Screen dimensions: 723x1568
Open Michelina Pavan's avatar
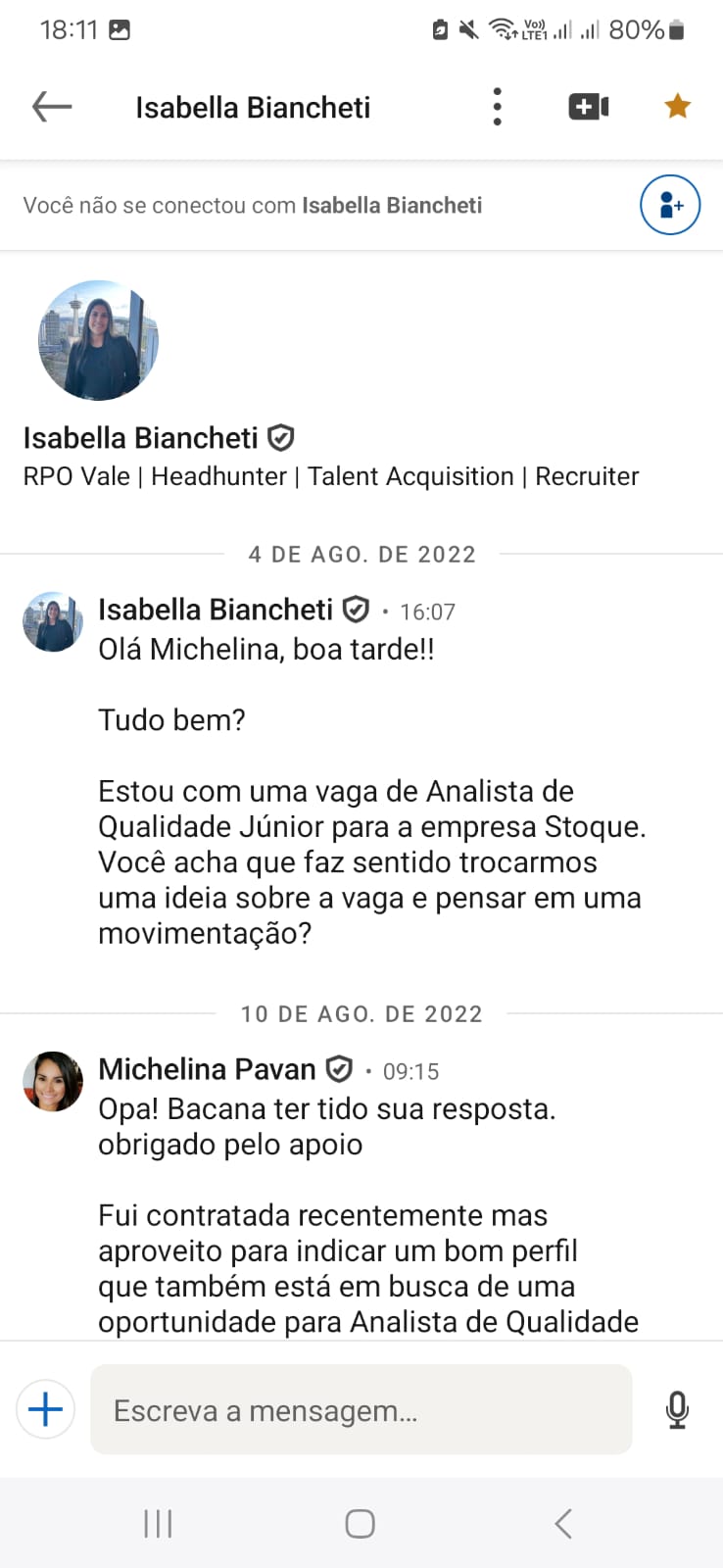[x=53, y=1081]
